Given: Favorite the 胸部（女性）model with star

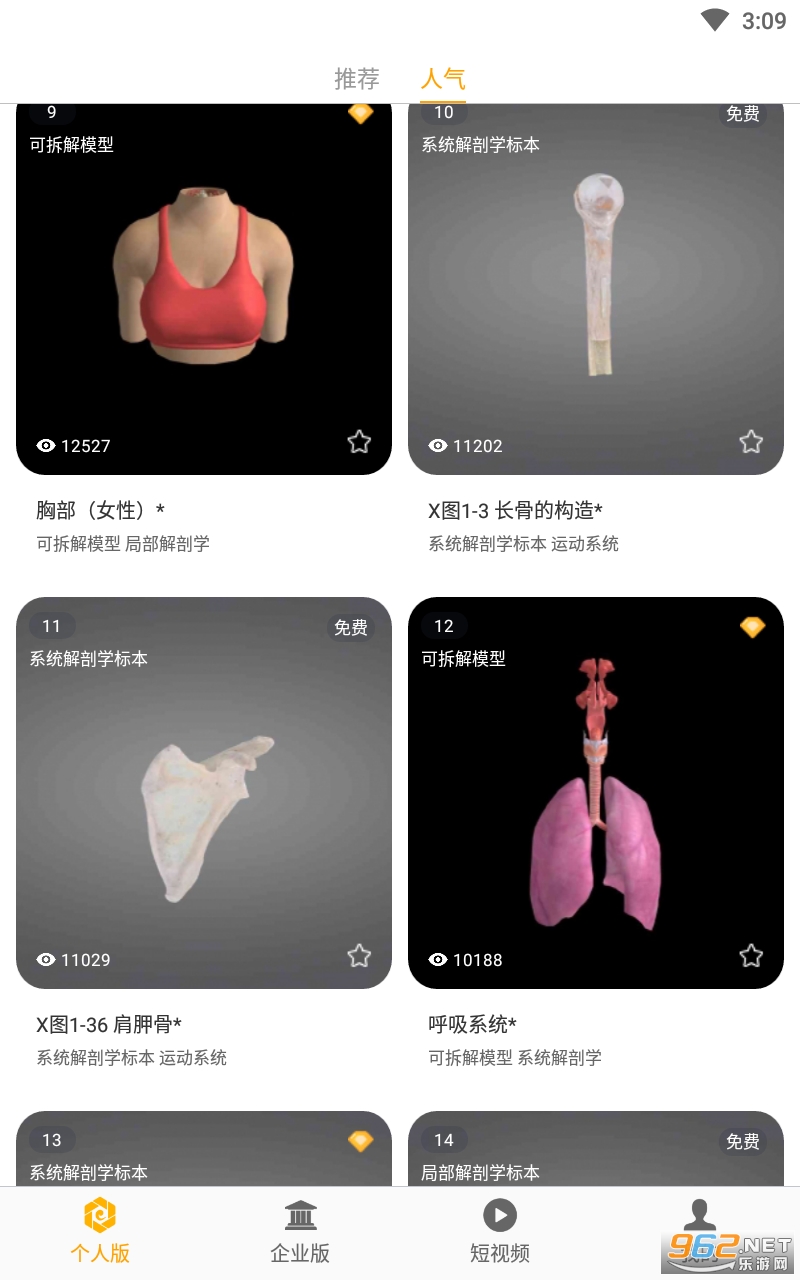Looking at the screenshot, I should pyautogui.click(x=359, y=442).
